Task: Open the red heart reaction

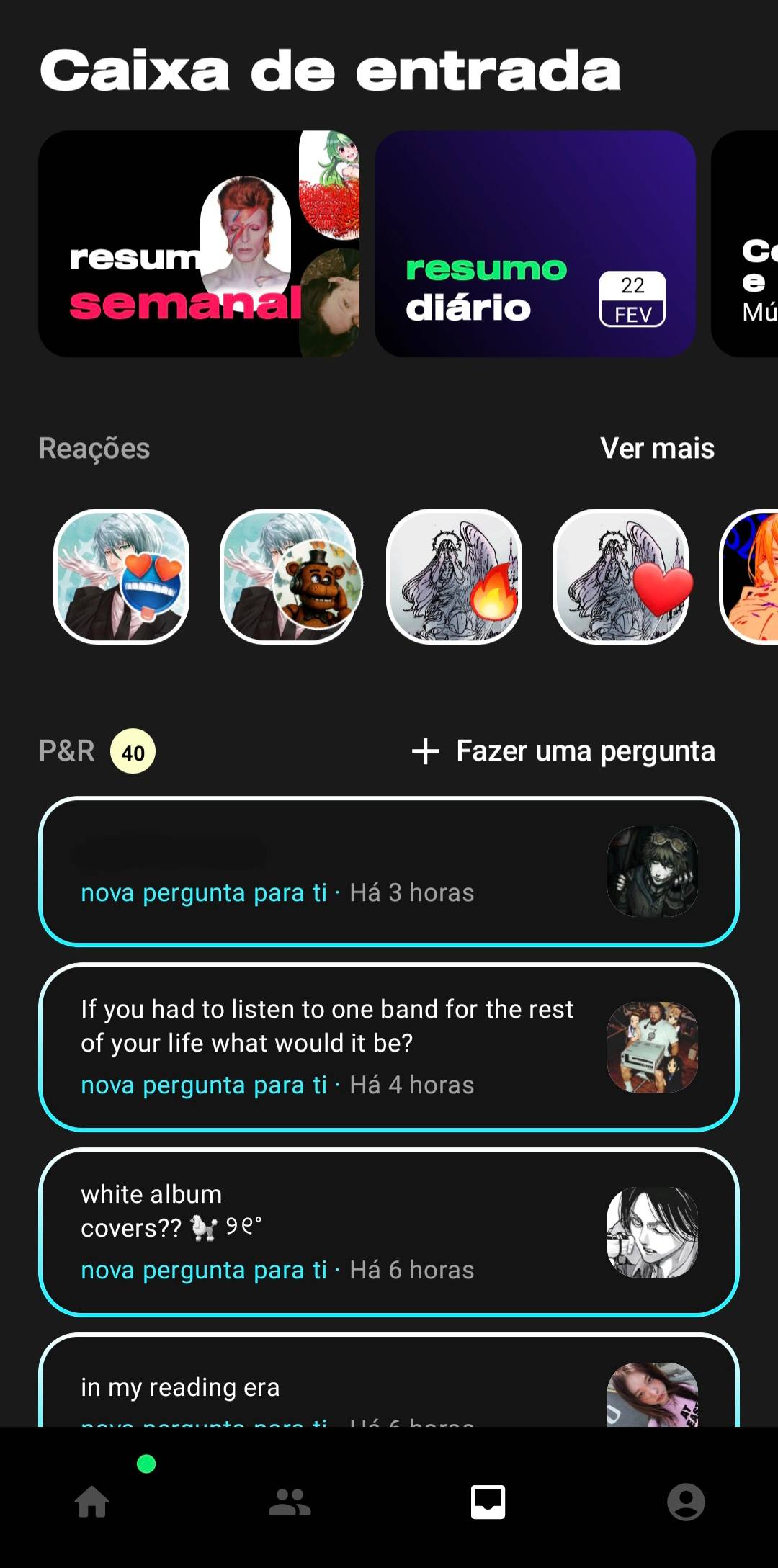Action: tap(621, 576)
